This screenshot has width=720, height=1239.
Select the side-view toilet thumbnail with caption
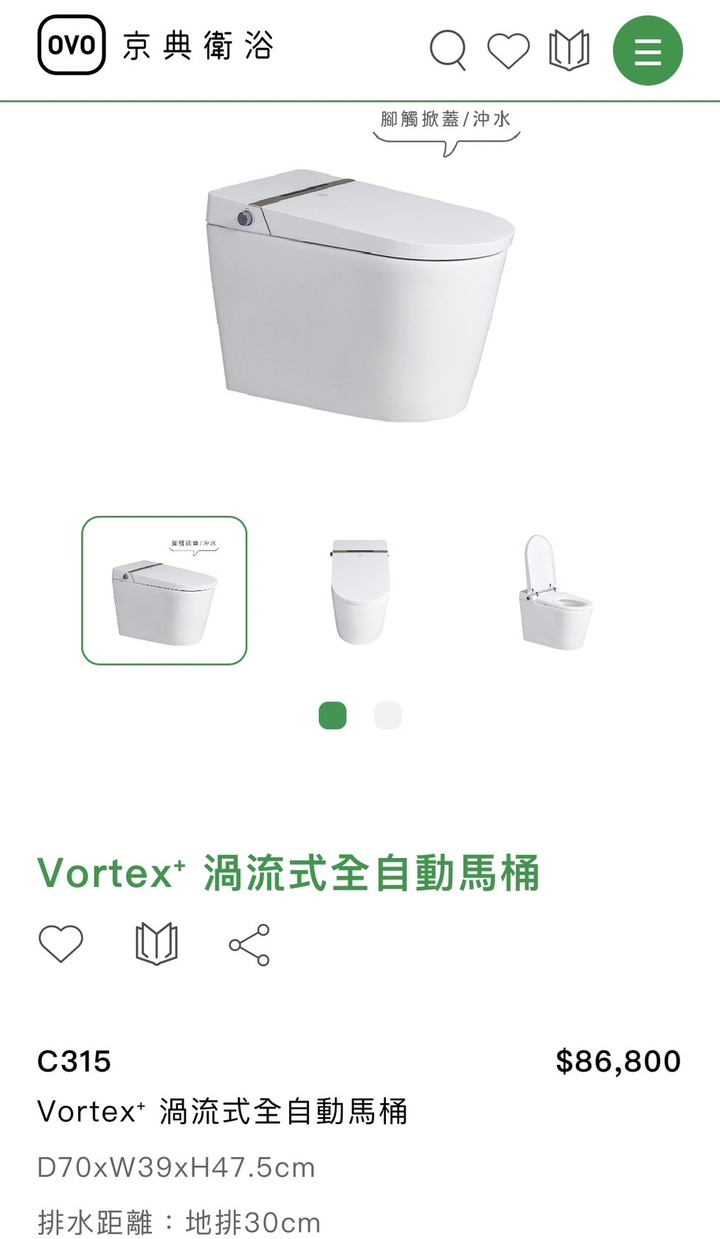(164, 590)
